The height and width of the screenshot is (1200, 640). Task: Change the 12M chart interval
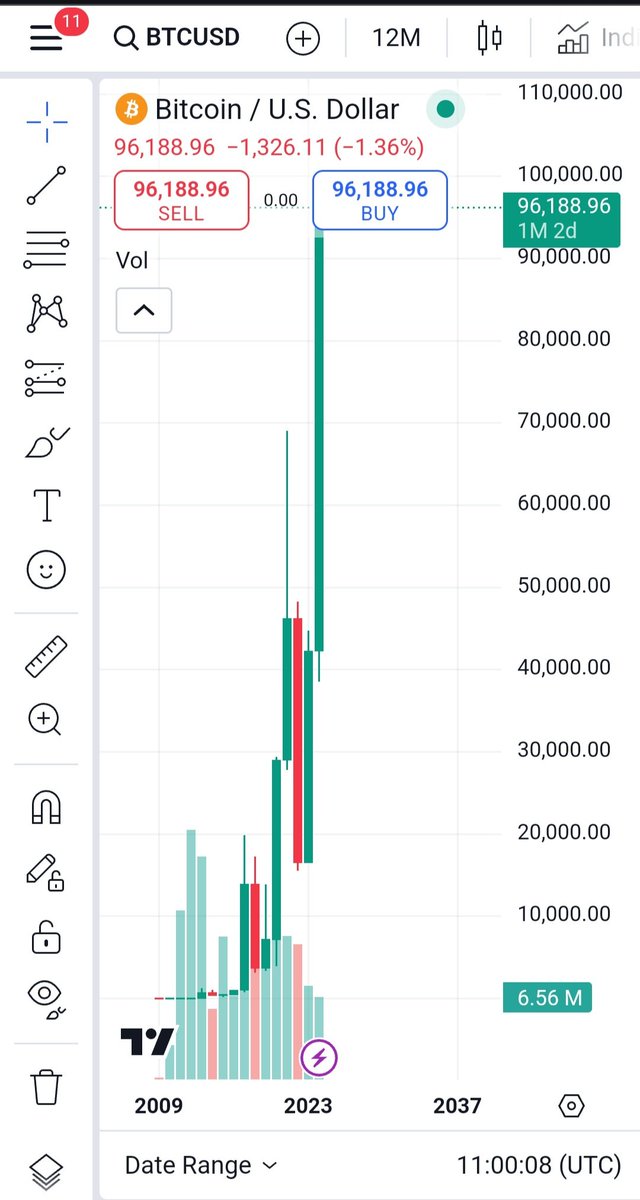(396, 38)
